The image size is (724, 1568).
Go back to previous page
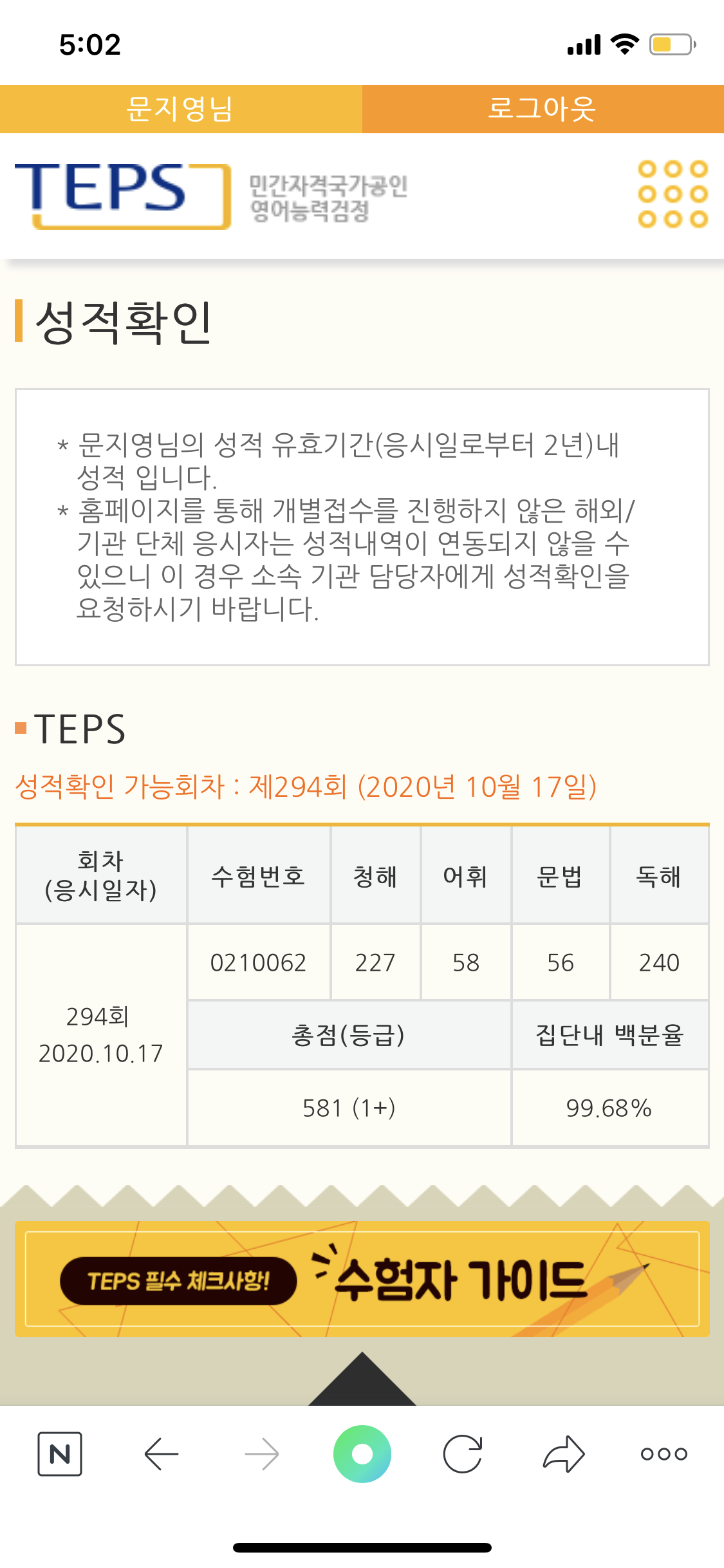(161, 1453)
